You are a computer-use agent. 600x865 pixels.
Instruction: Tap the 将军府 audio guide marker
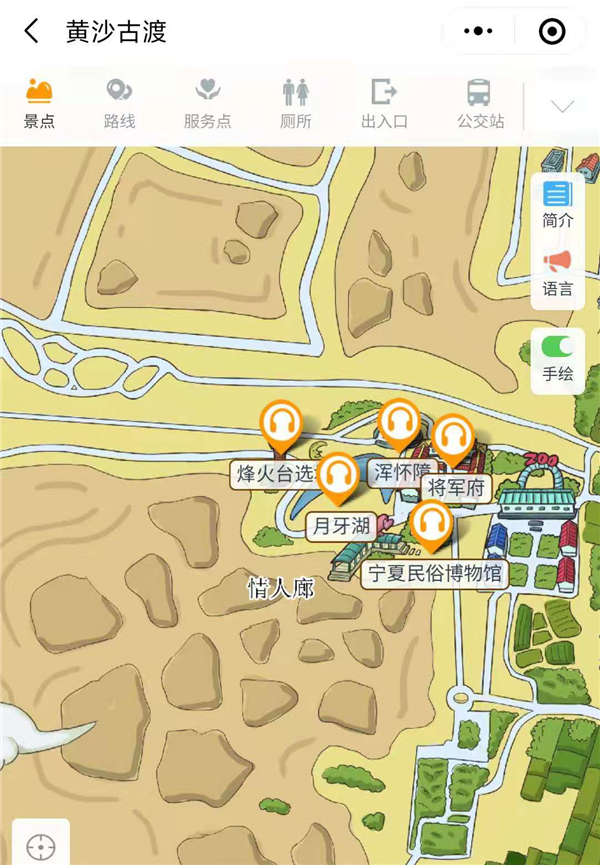(x=453, y=439)
